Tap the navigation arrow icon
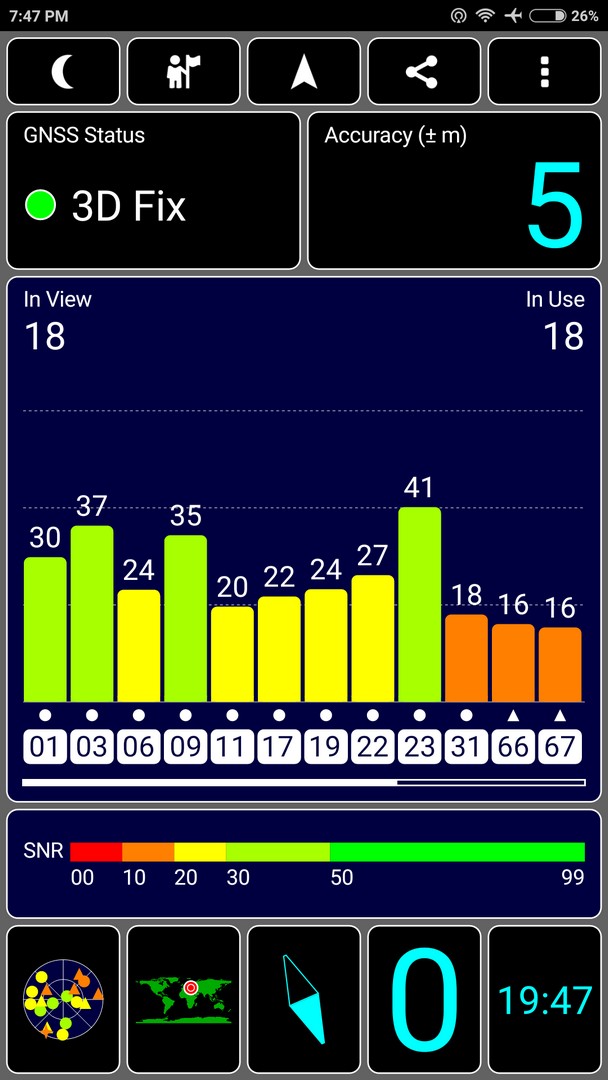 click(x=304, y=72)
